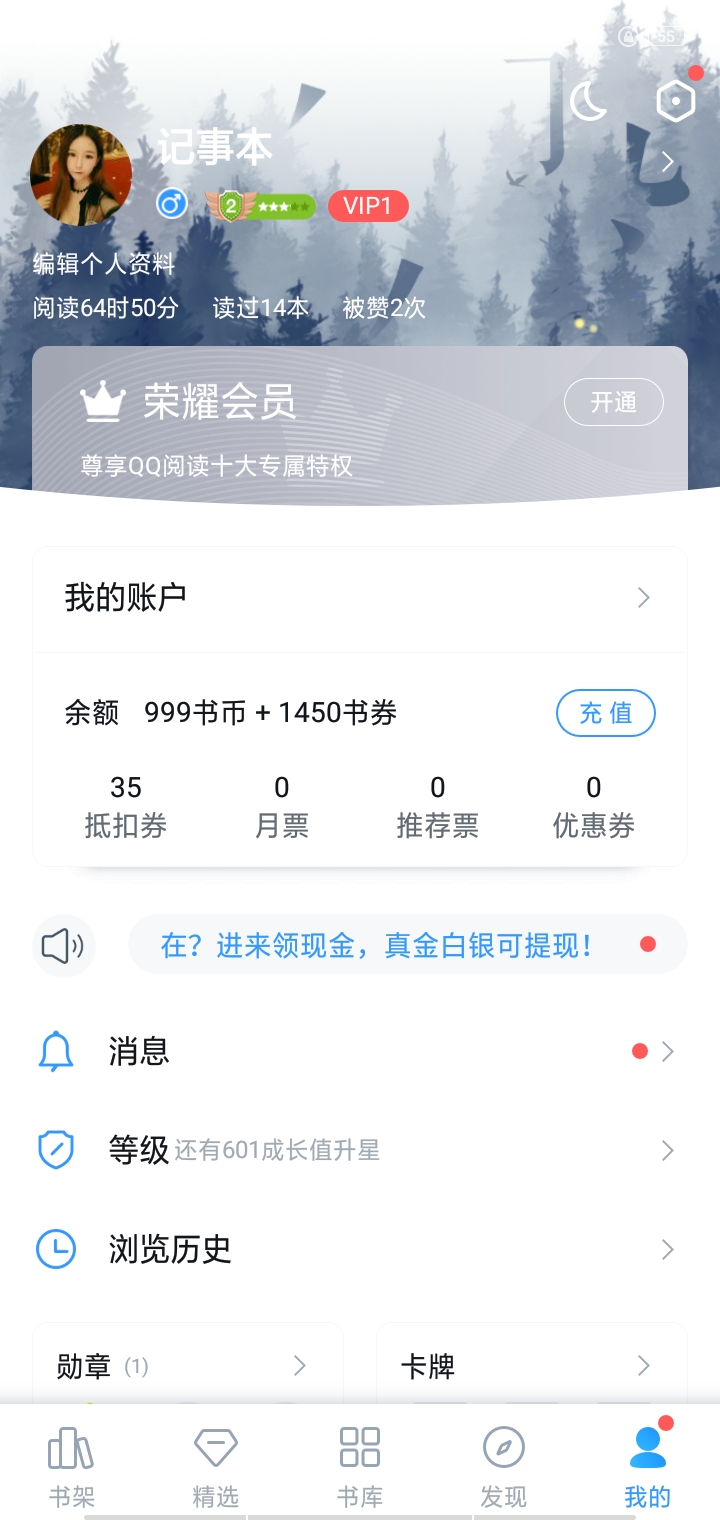Viewport: 720px width, 1520px height.
Task: Toggle night mode with the moon icon
Action: tap(588, 101)
